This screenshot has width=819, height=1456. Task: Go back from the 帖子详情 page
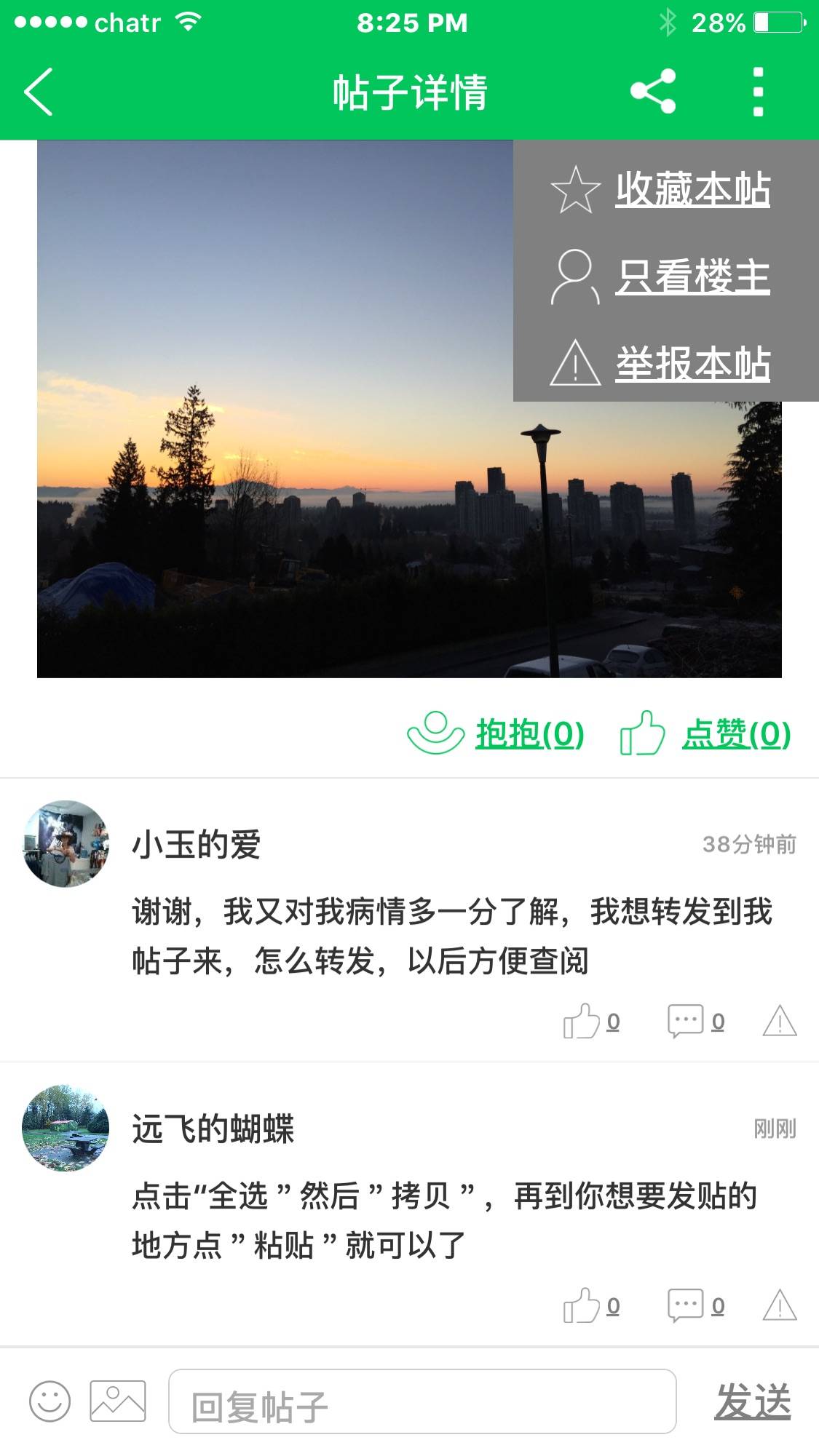coord(39,92)
